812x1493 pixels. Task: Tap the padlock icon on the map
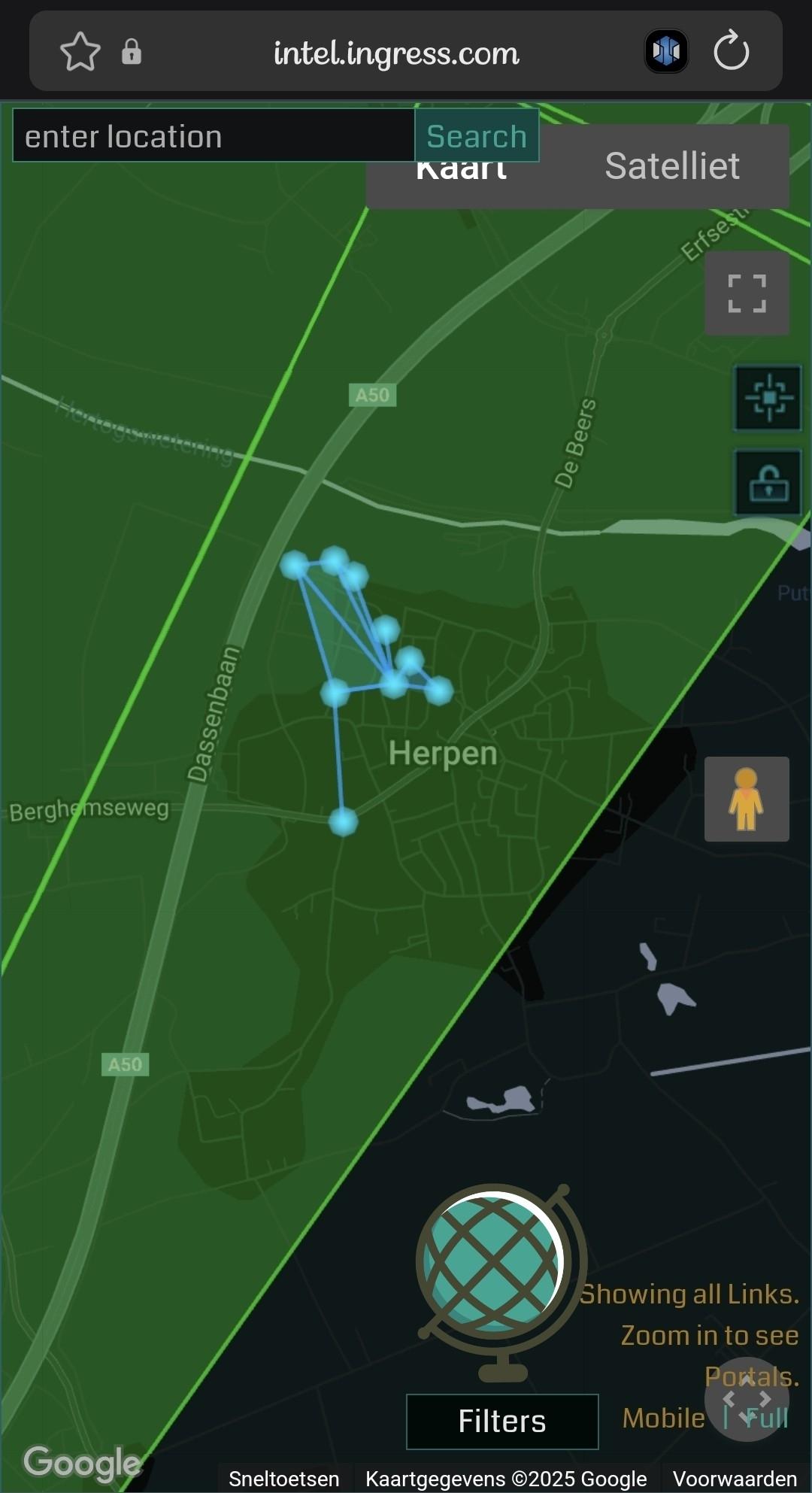768,483
